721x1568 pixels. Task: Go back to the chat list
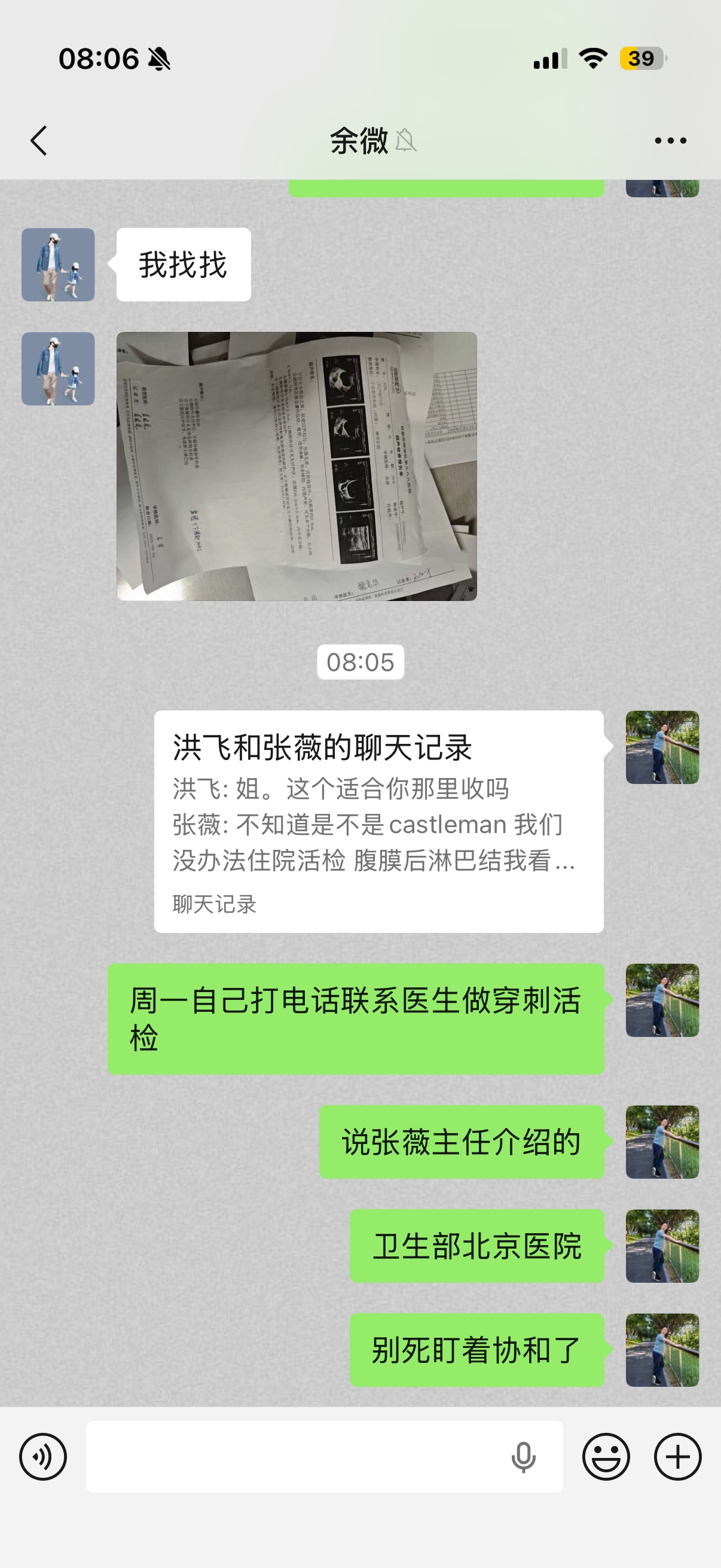pyautogui.click(x=39, y=141)
